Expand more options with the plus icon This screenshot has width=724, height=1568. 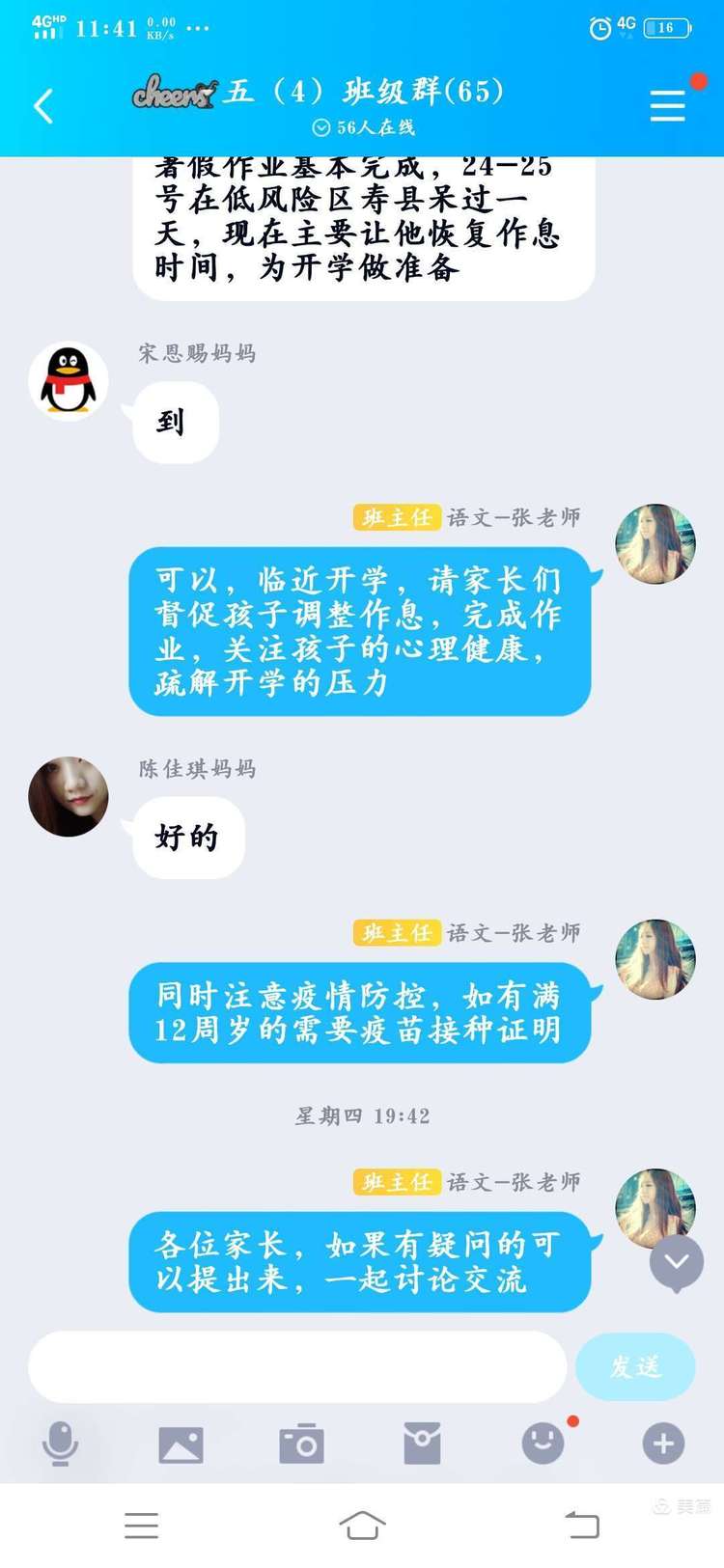663,1444
